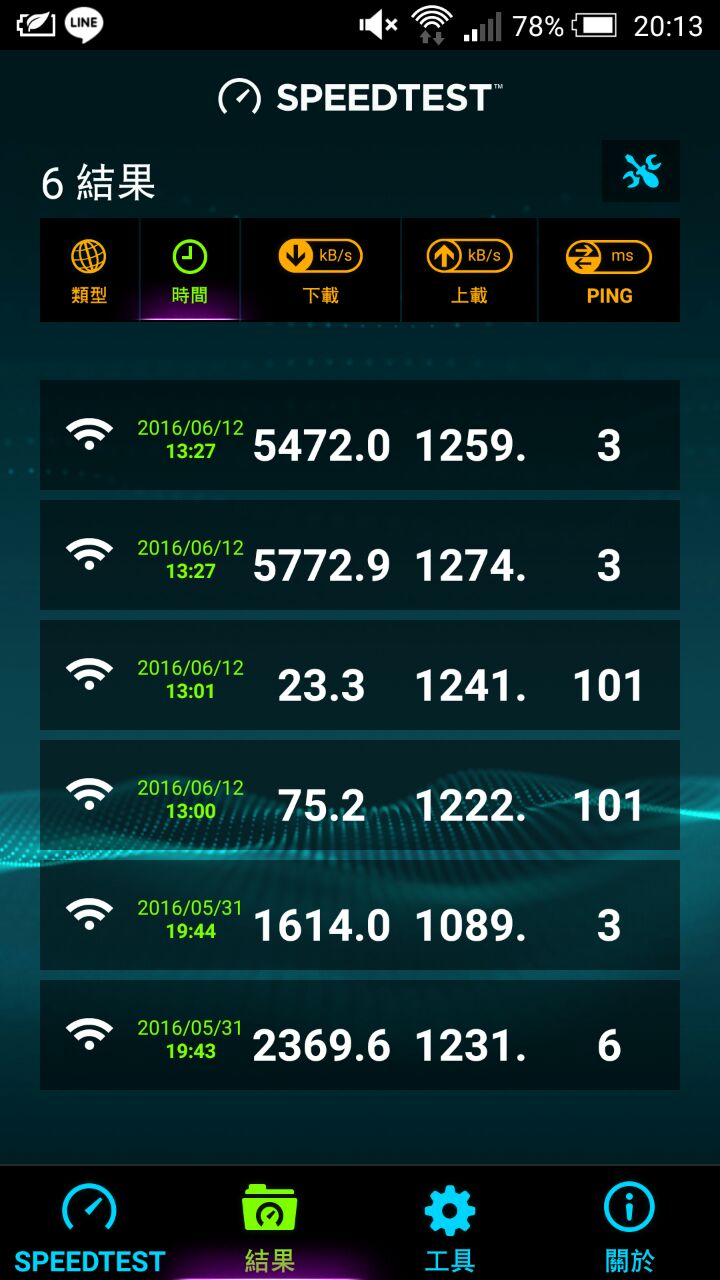View the 2016/06/12 13:01 test result
Screen dimensions: 720x1280
coord(360,675)
